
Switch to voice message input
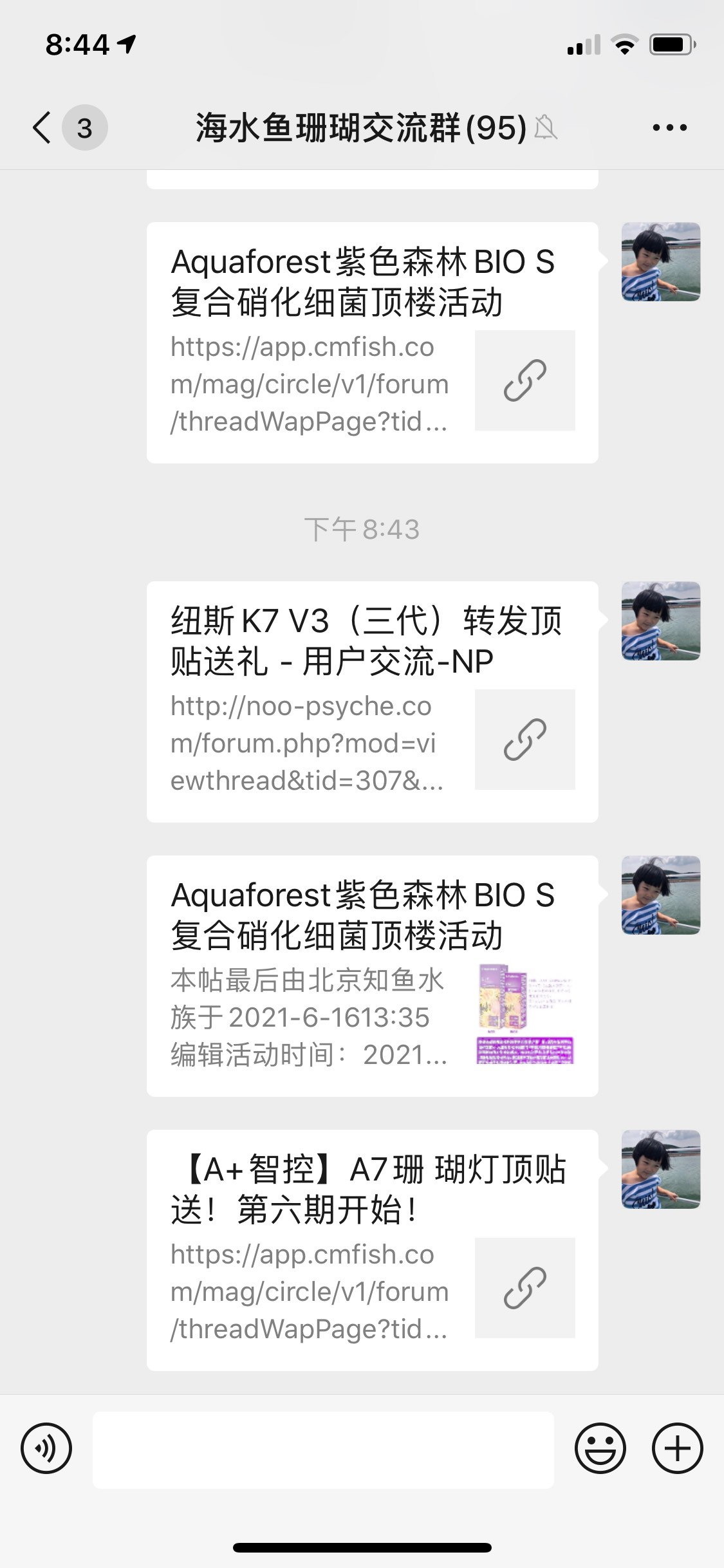pyautogui.click(x=46, y=1449)
